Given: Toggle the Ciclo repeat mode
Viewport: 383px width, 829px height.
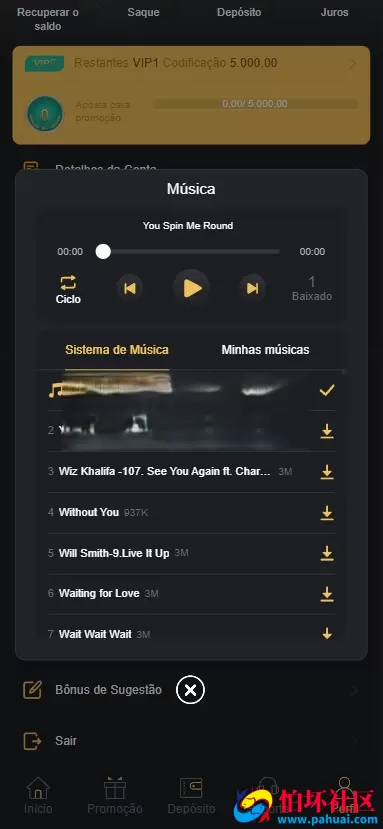Looking at the screenshot, I should click(68, 289).
